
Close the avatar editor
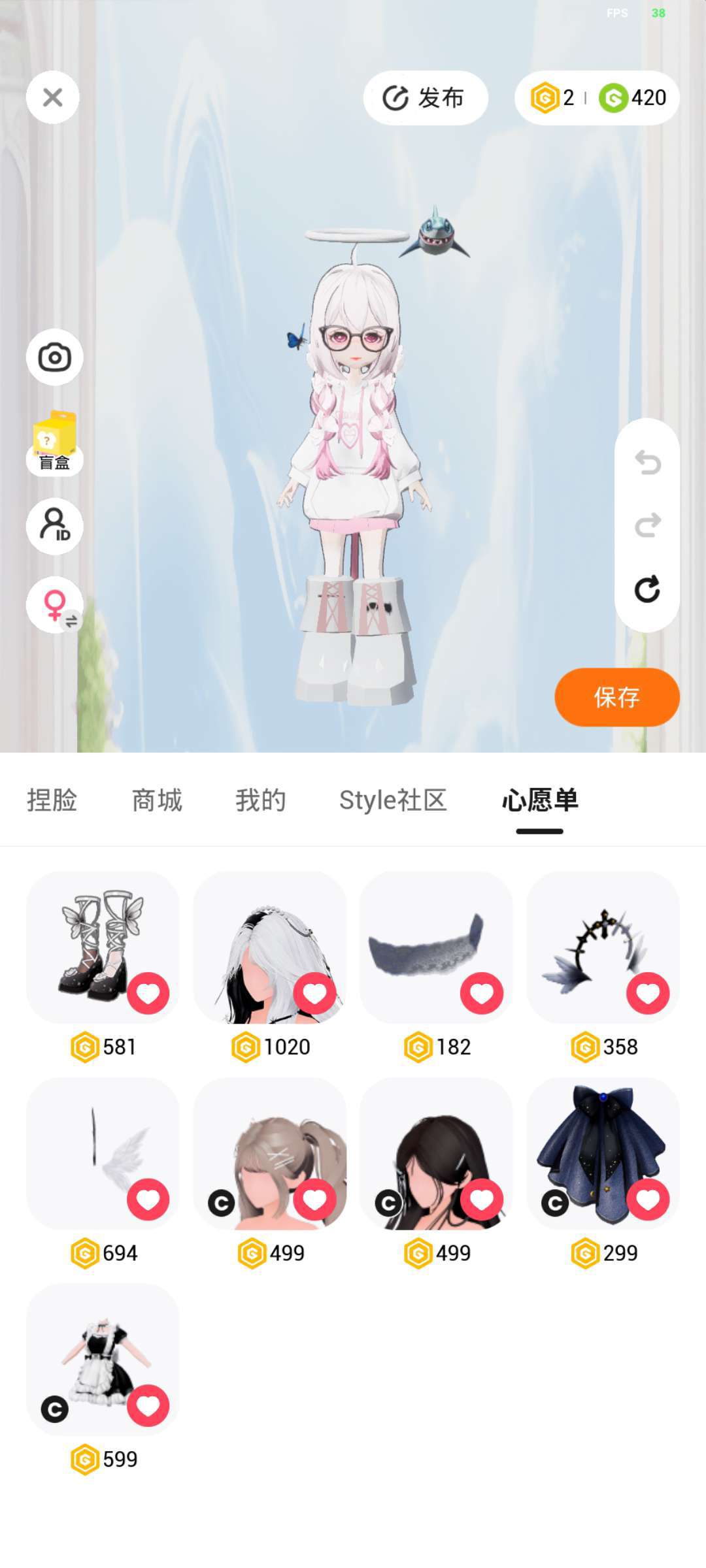[53, 97]
